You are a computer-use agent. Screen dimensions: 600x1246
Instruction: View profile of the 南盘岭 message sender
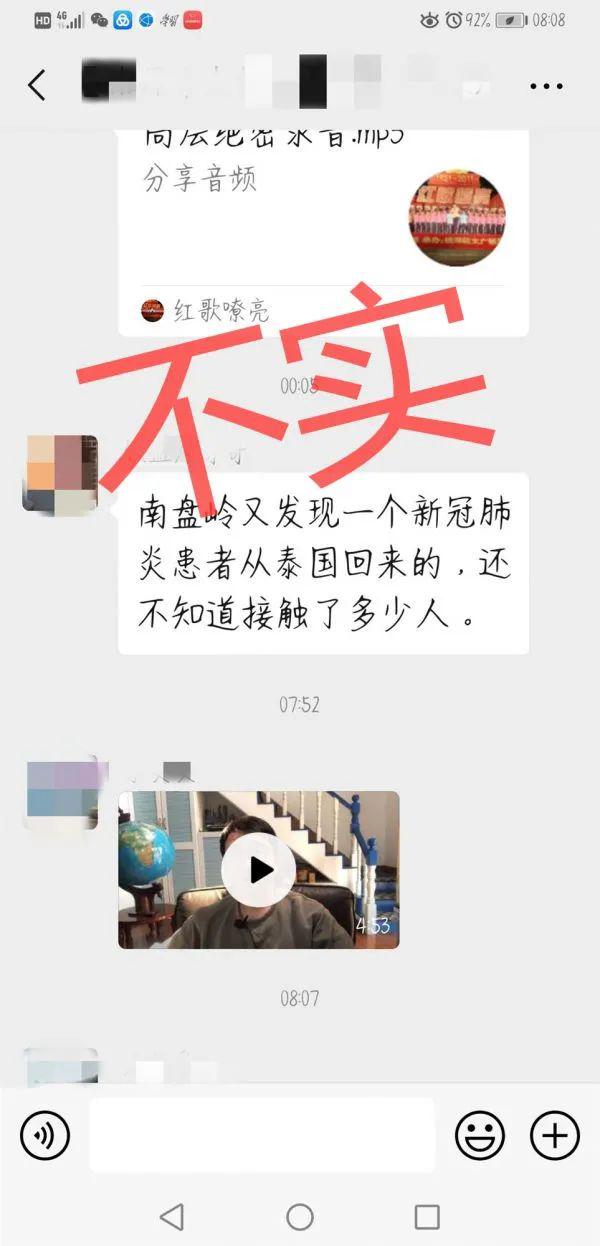[60, 475]
